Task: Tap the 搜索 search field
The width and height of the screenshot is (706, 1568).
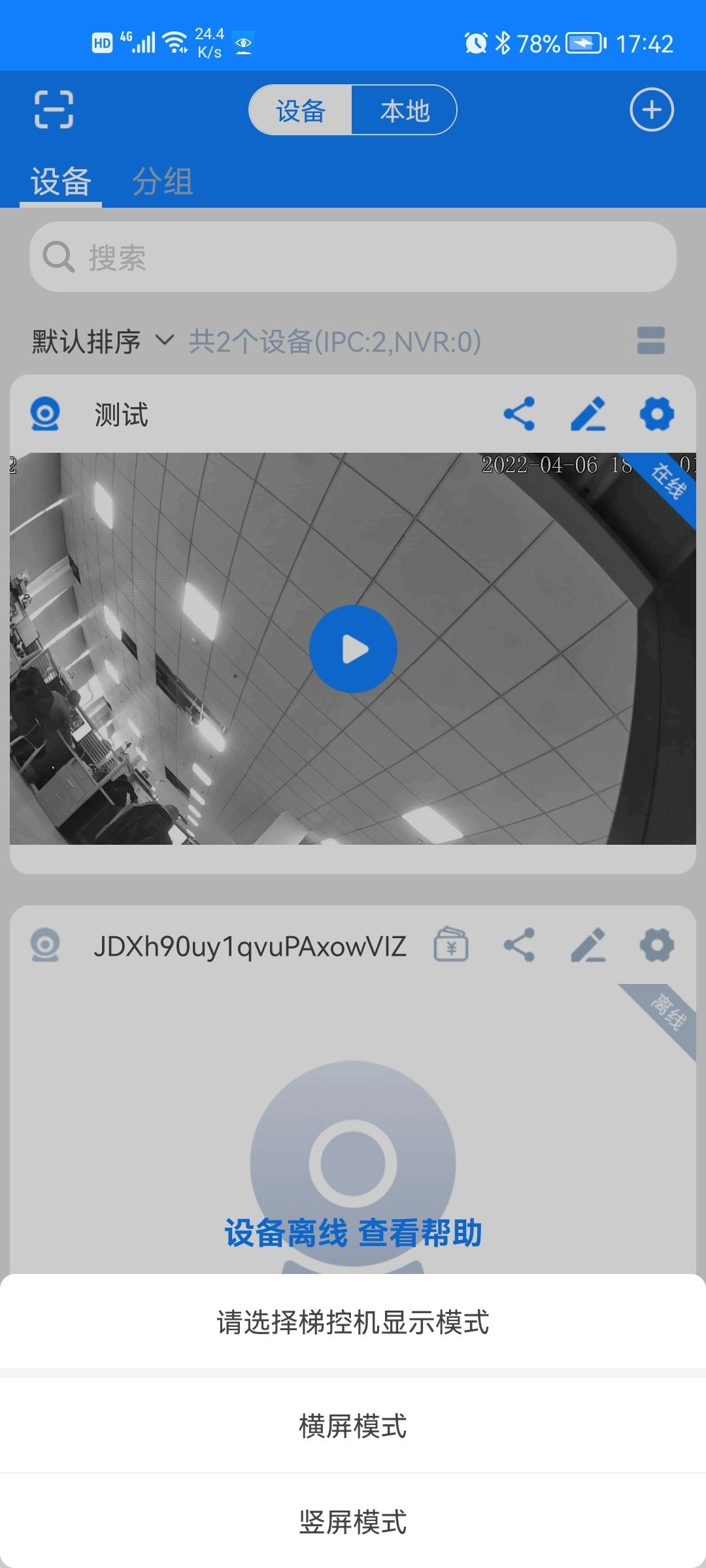Action: click(x=353, y=257)
